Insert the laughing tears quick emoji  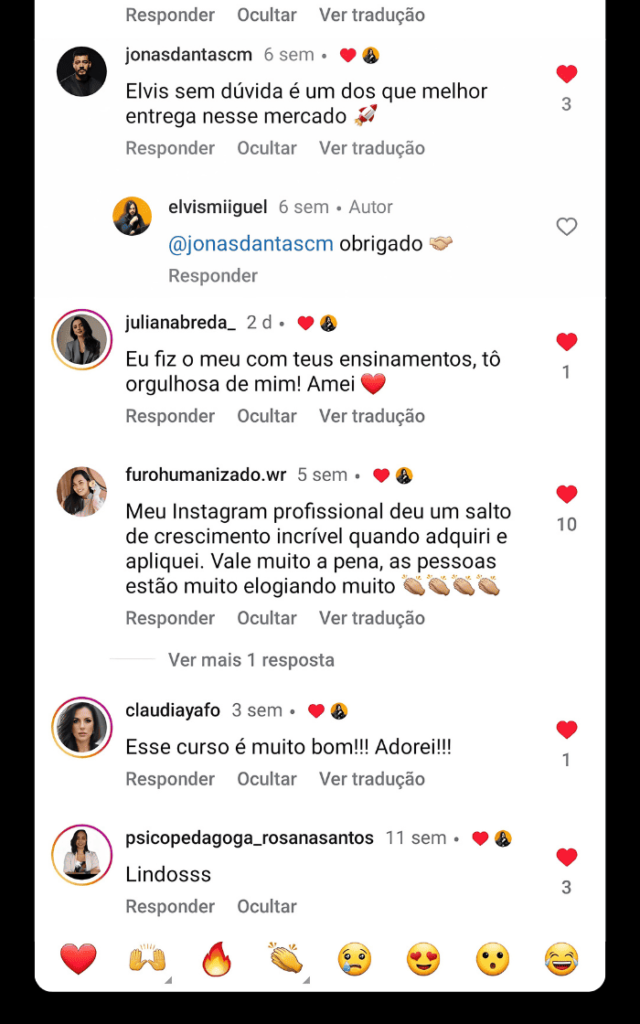coord(561,960)
